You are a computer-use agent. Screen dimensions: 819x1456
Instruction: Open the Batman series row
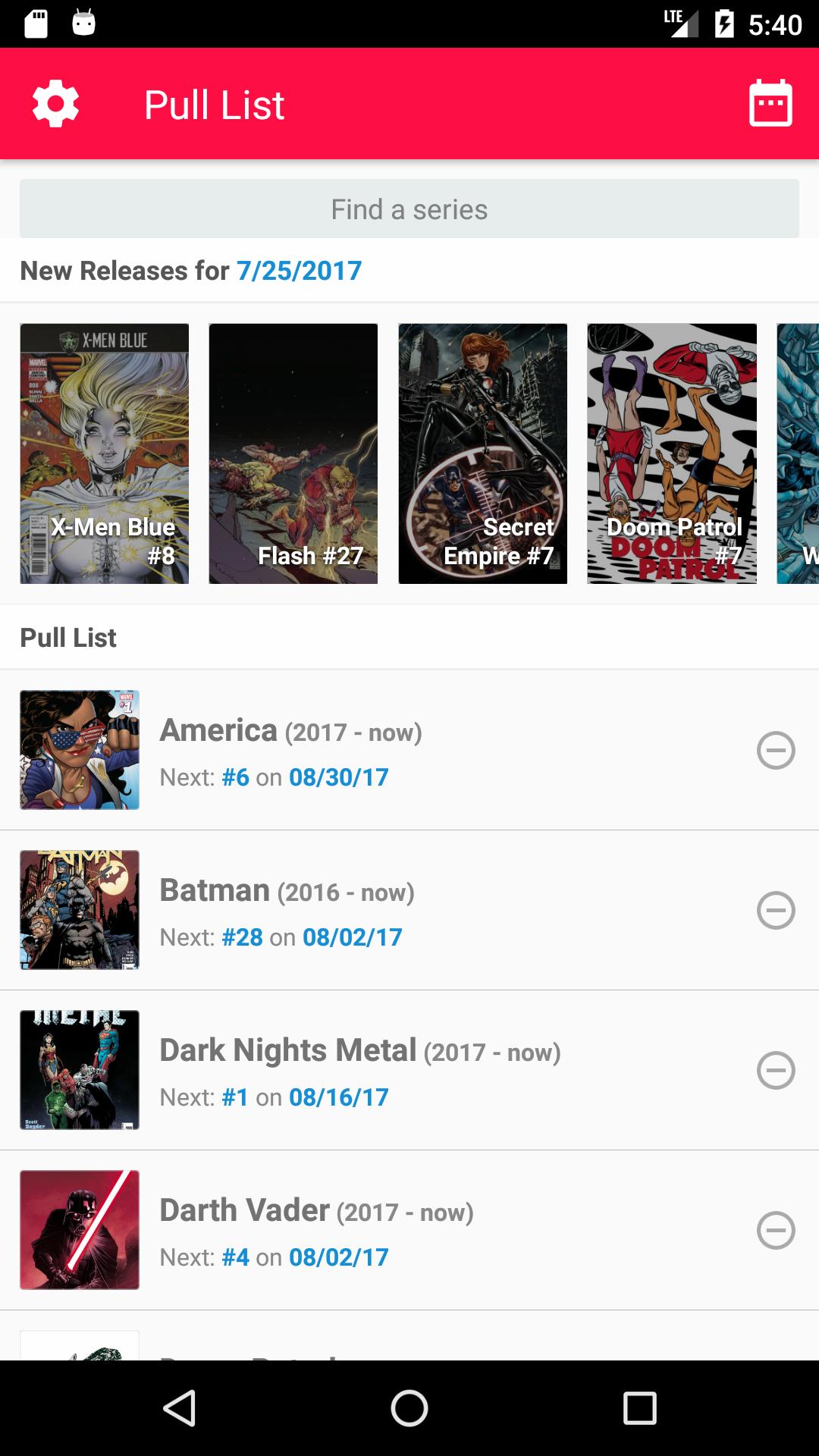tap(379, 910)
